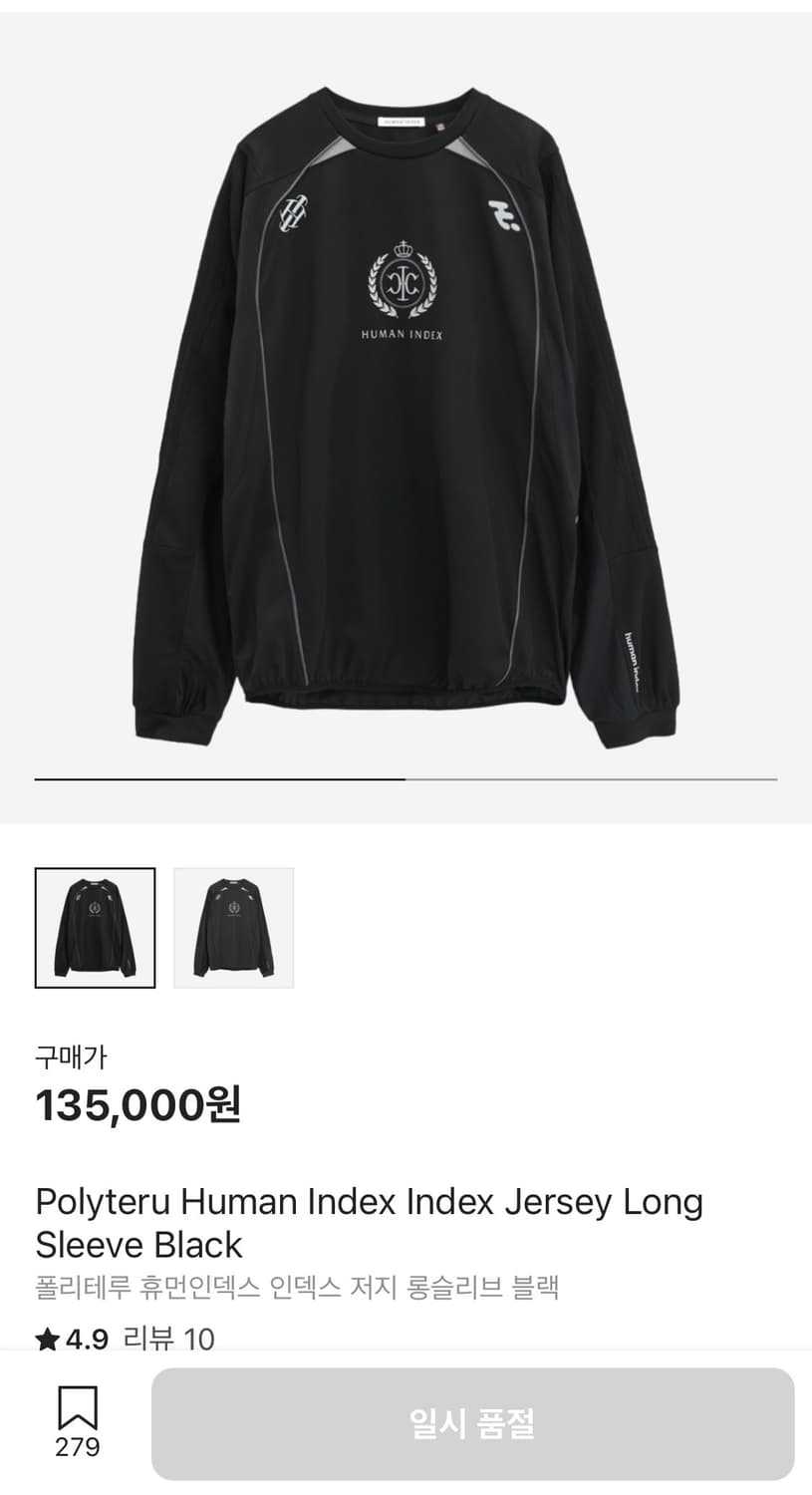Screen dimensions: 812x1495
Task: Select the 4.9 rating number
Action: coord(85,1340)
